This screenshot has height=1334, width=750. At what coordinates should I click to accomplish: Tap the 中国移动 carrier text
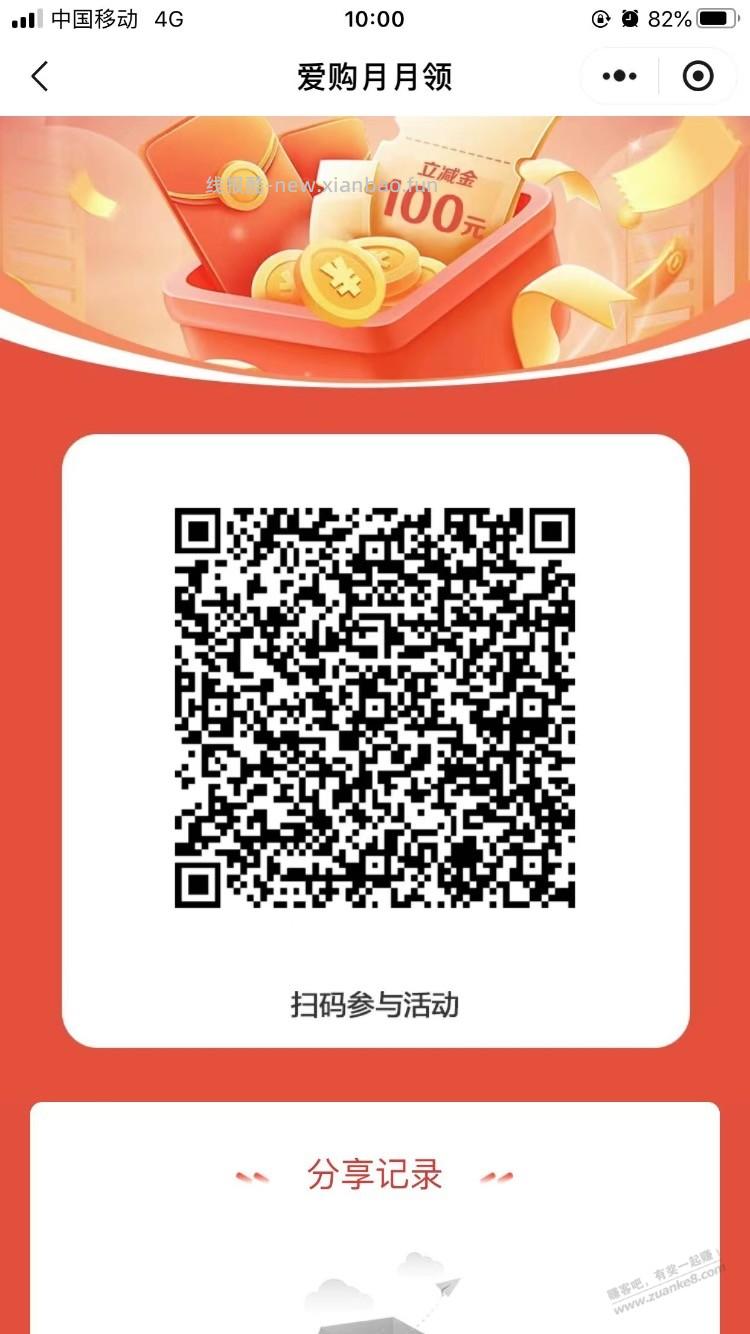[94, 17]
